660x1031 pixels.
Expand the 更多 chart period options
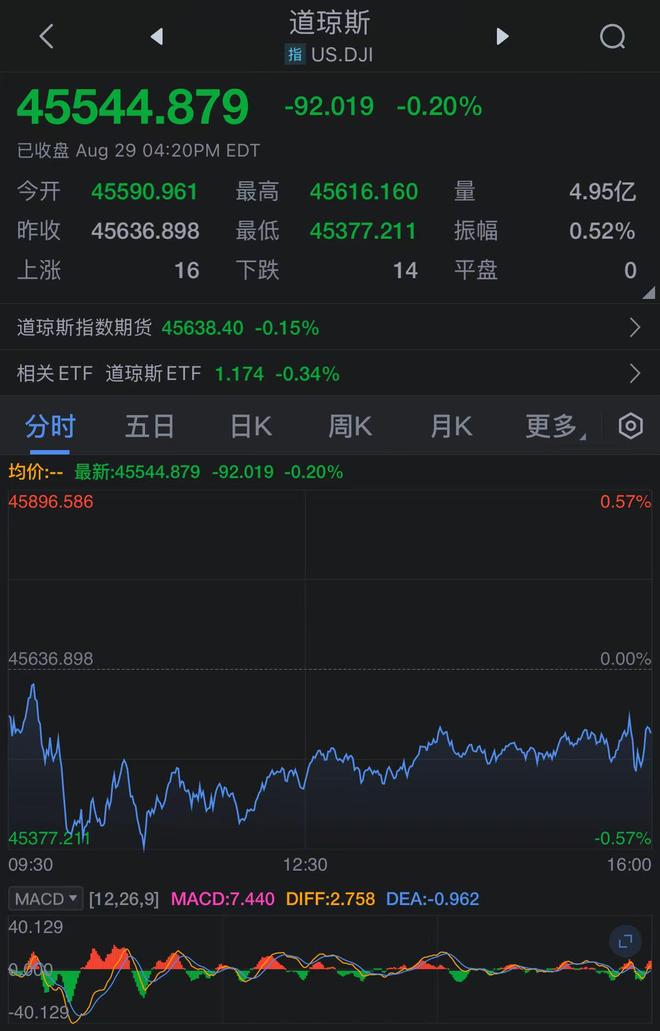[553, 426]
